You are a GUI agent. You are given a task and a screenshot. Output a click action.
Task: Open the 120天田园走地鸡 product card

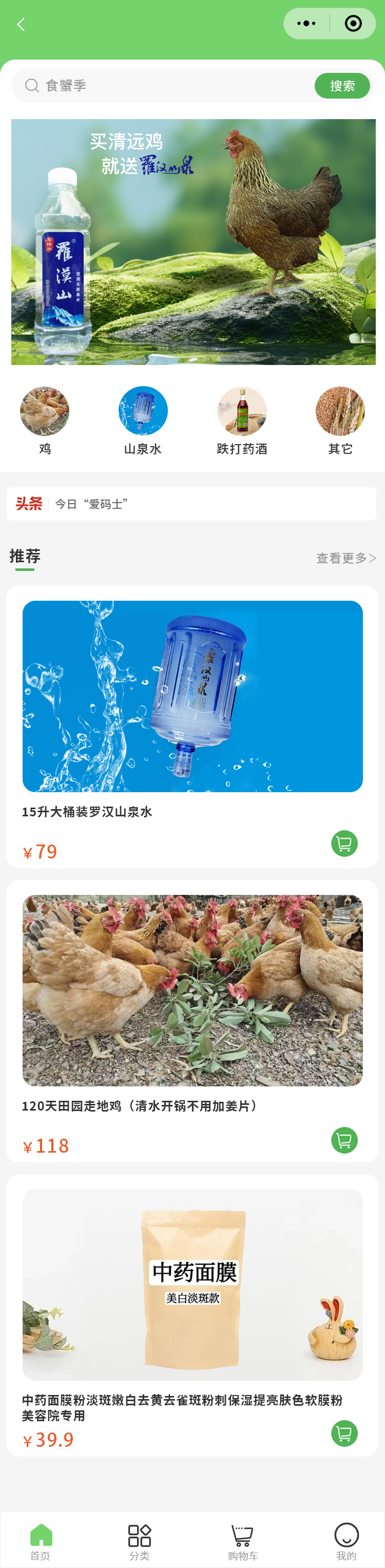click(x=192, y=990)
